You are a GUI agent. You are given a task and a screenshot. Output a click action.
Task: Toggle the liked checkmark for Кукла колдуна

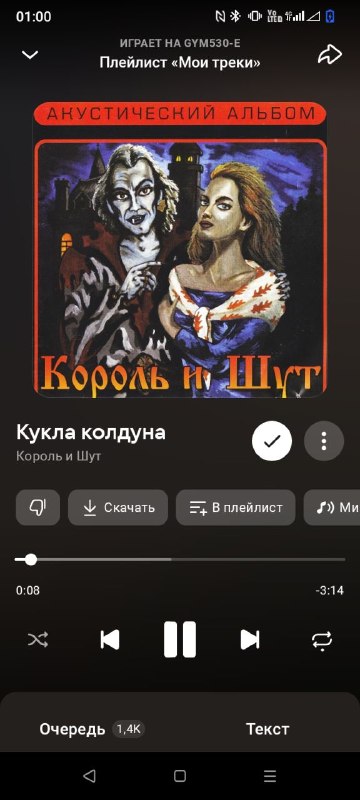pyautogui.click(x=272, y=441)
